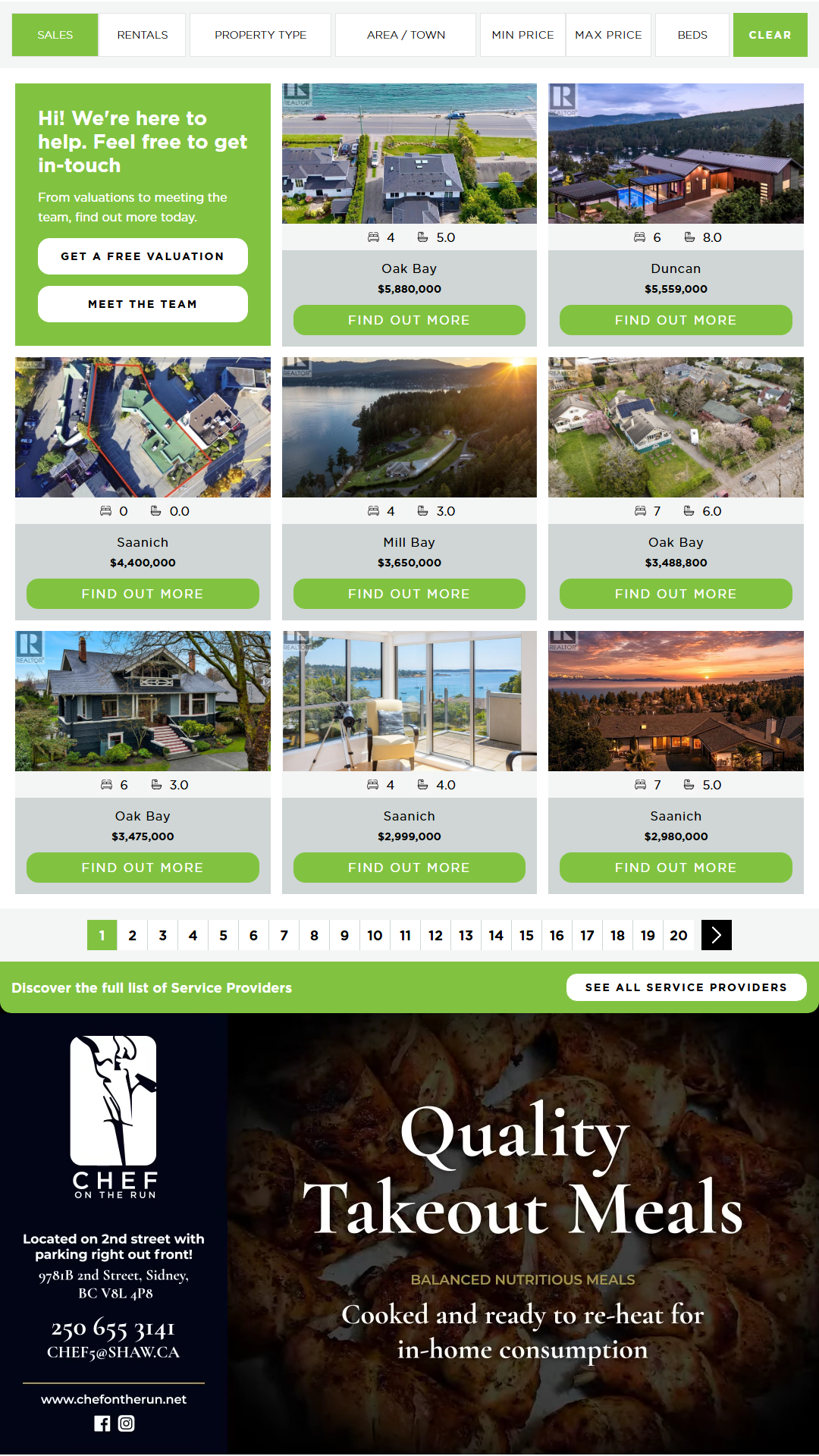Screen dimensions: 819x1456
Task: Go to page 2 of listings
Action: (x=133, y=935)
